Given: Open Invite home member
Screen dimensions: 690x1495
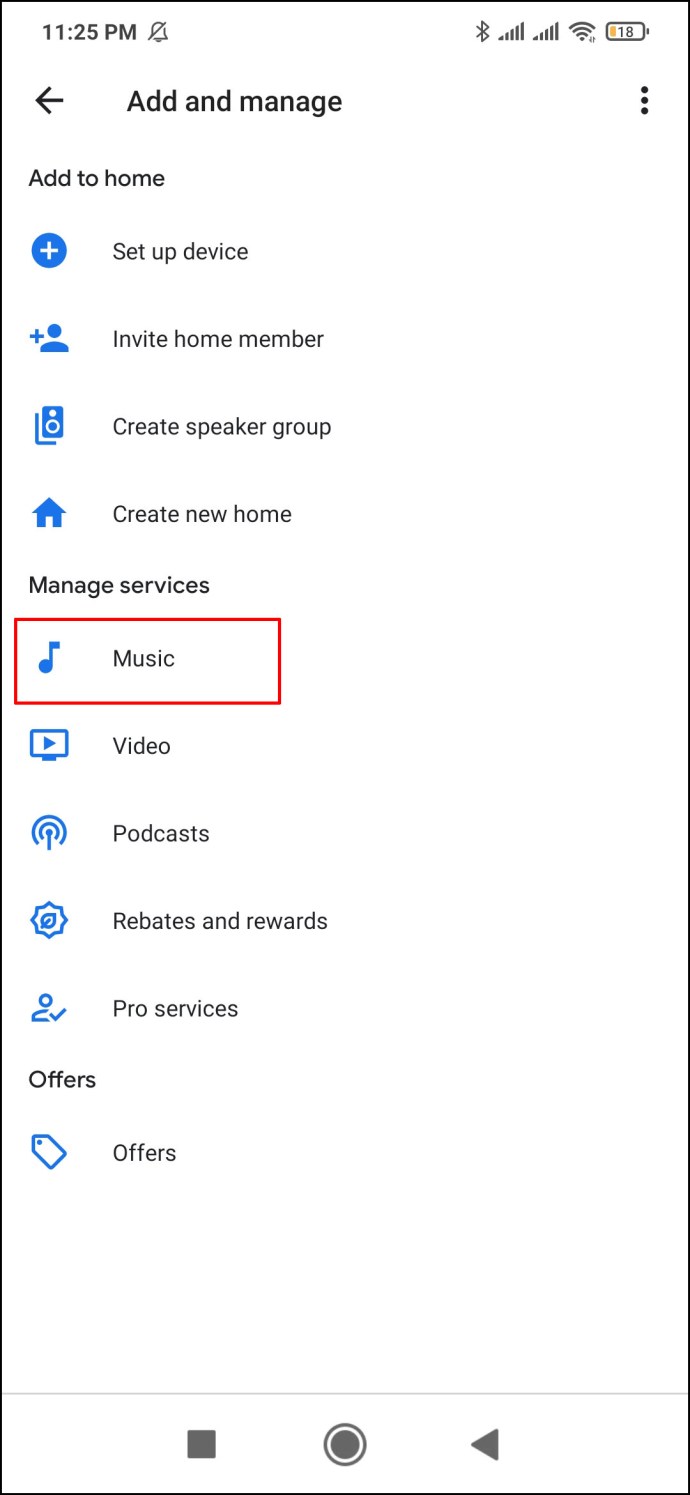Looking at the screenshot, I should [x=345, y=339].
